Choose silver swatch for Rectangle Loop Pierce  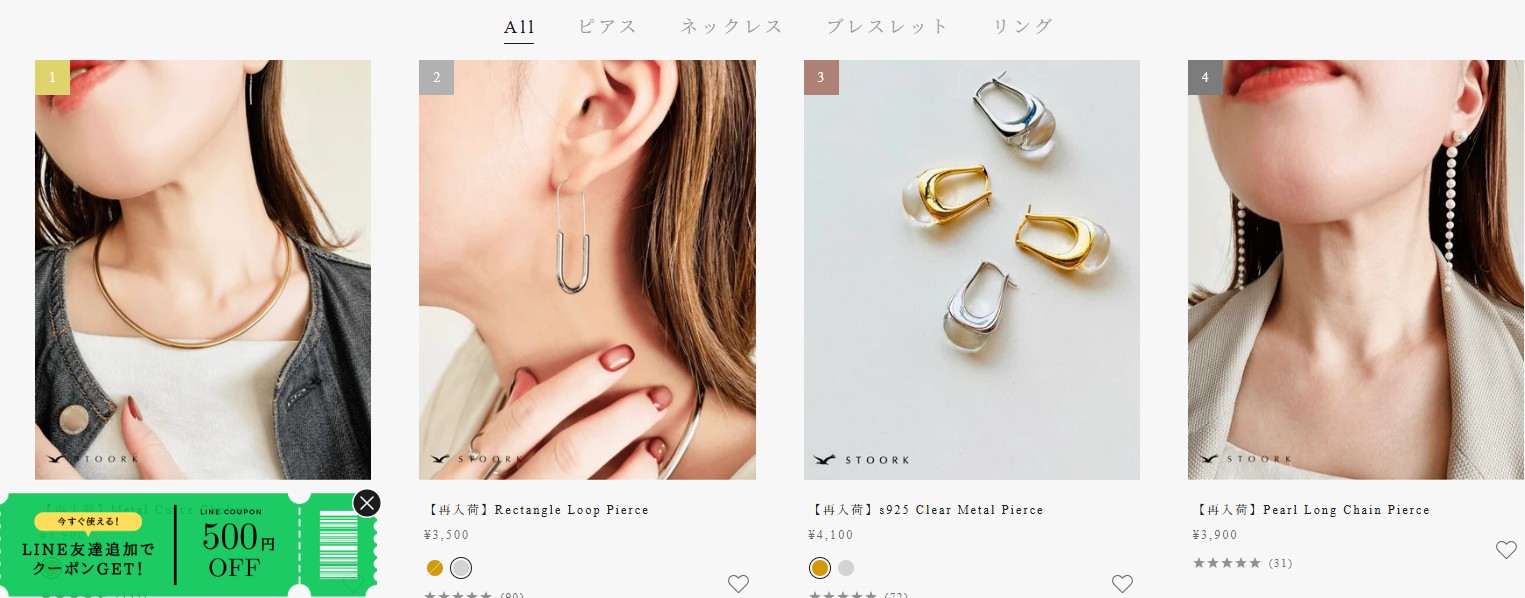pyautogui.click(x=461, y=568)
